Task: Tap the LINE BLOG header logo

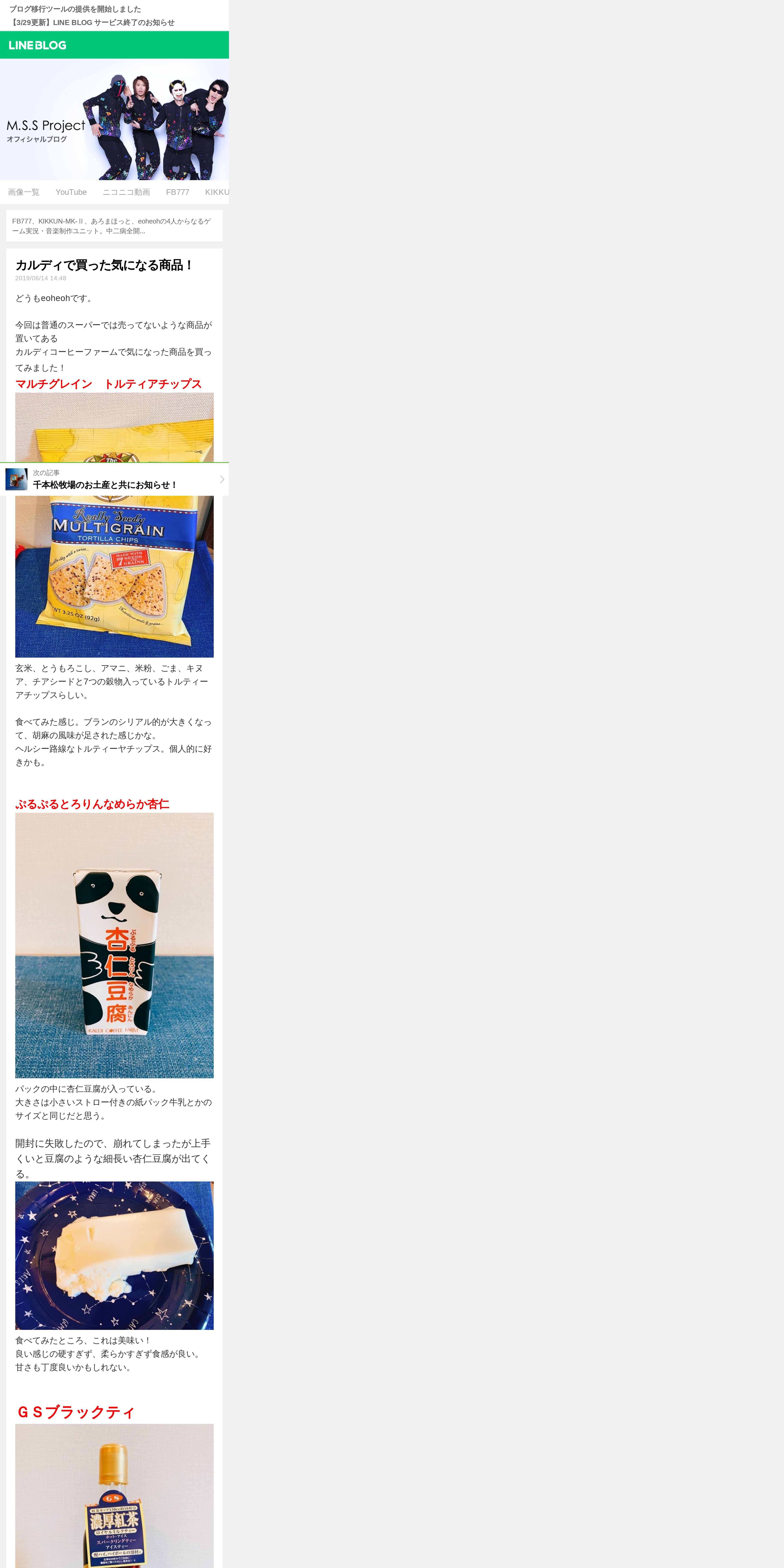Action: pyautogui.click(x=38, y=45)
